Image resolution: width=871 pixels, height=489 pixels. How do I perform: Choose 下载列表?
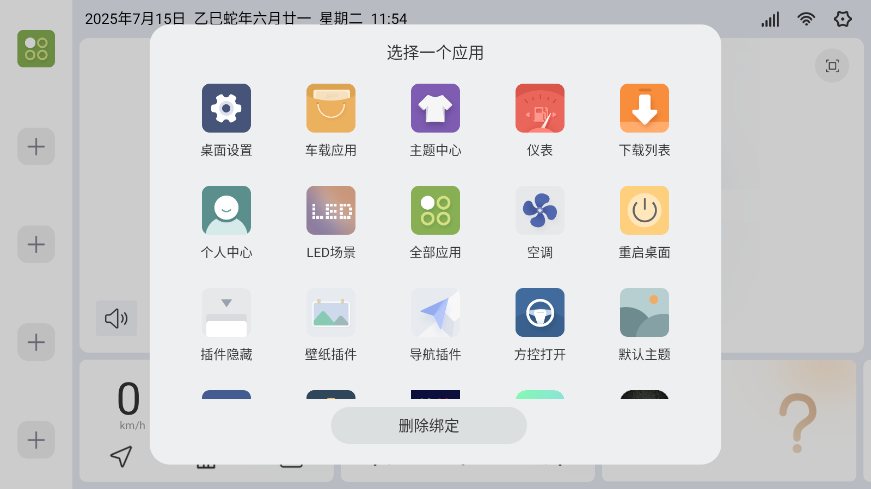tap(644, 108)
